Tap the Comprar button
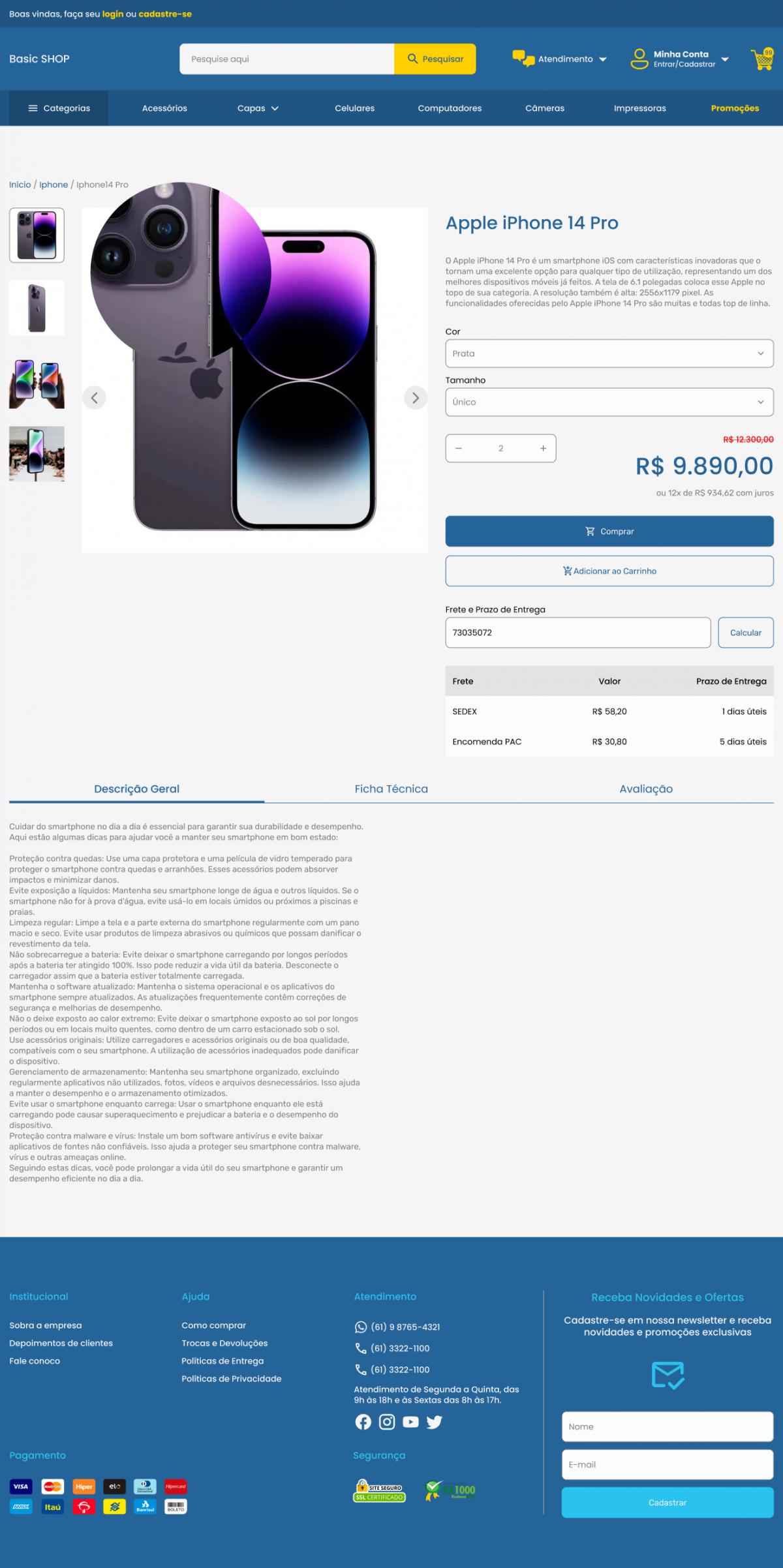 click(x=609, y=531)
